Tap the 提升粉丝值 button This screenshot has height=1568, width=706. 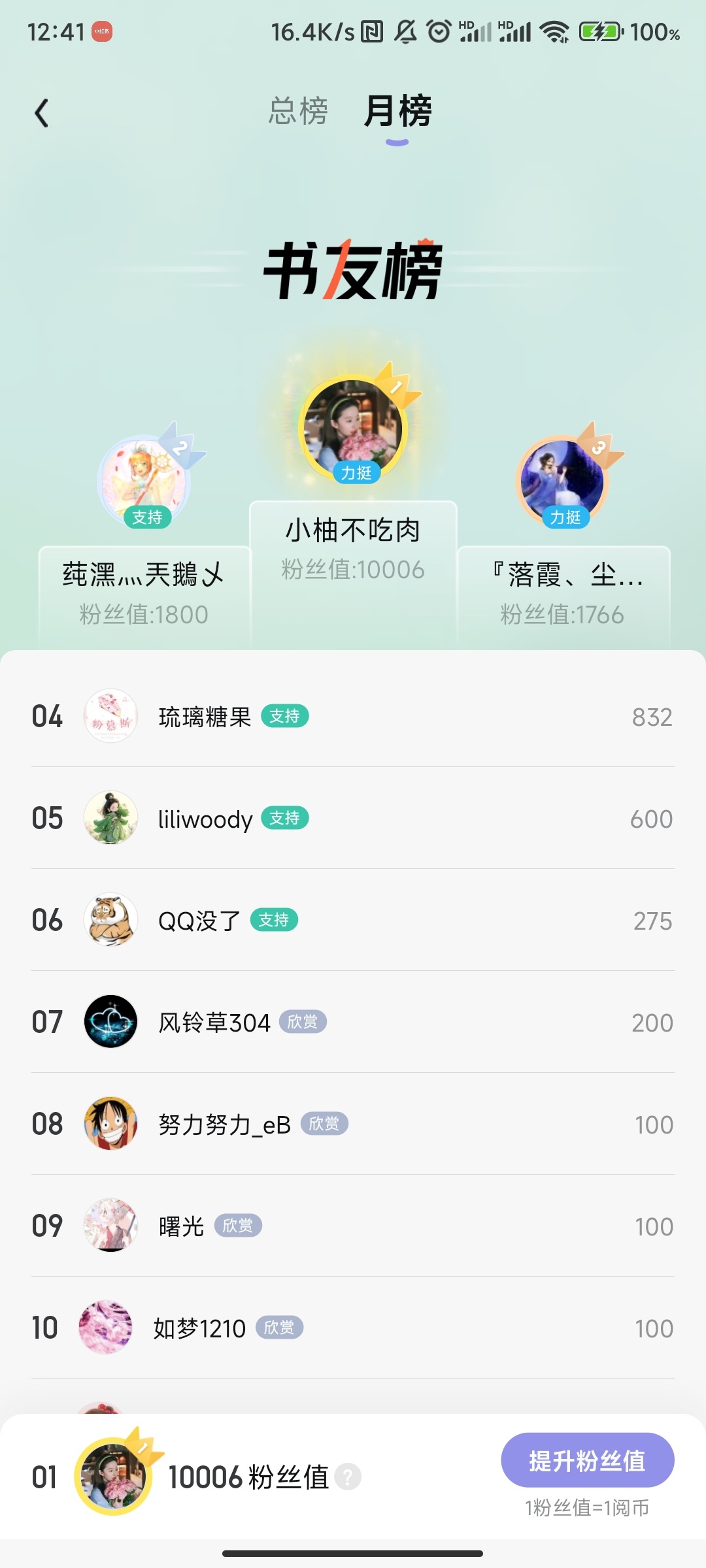tap(588, 1460)
